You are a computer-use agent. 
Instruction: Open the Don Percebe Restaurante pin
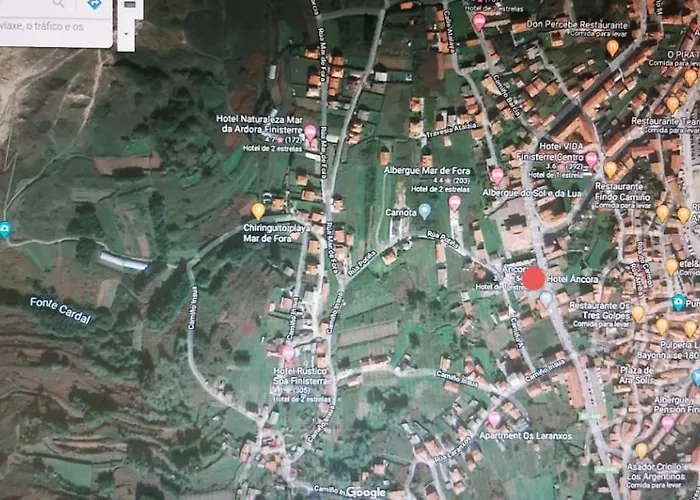click(612, 47)
